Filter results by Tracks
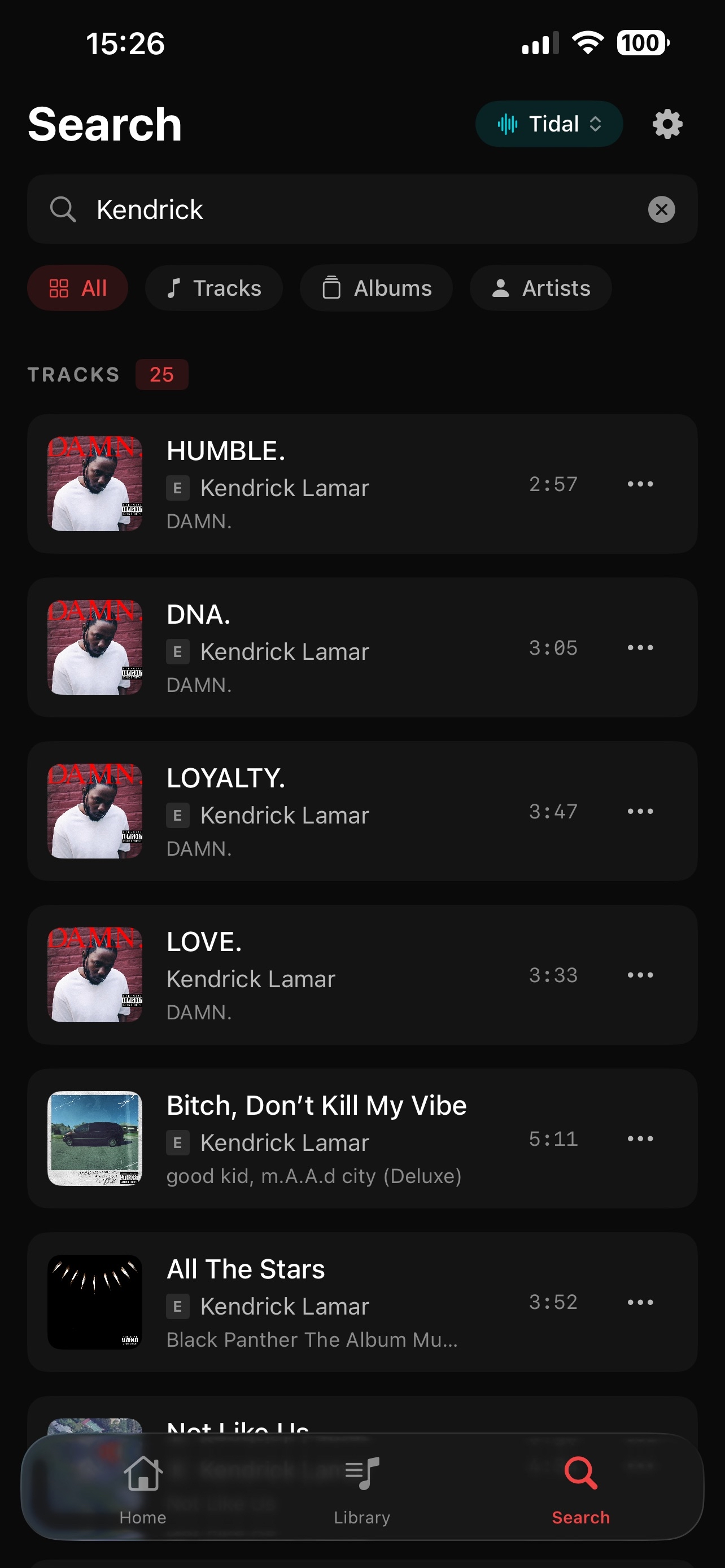Viewport: 725px width, 1568px height. tap(213, 288)
